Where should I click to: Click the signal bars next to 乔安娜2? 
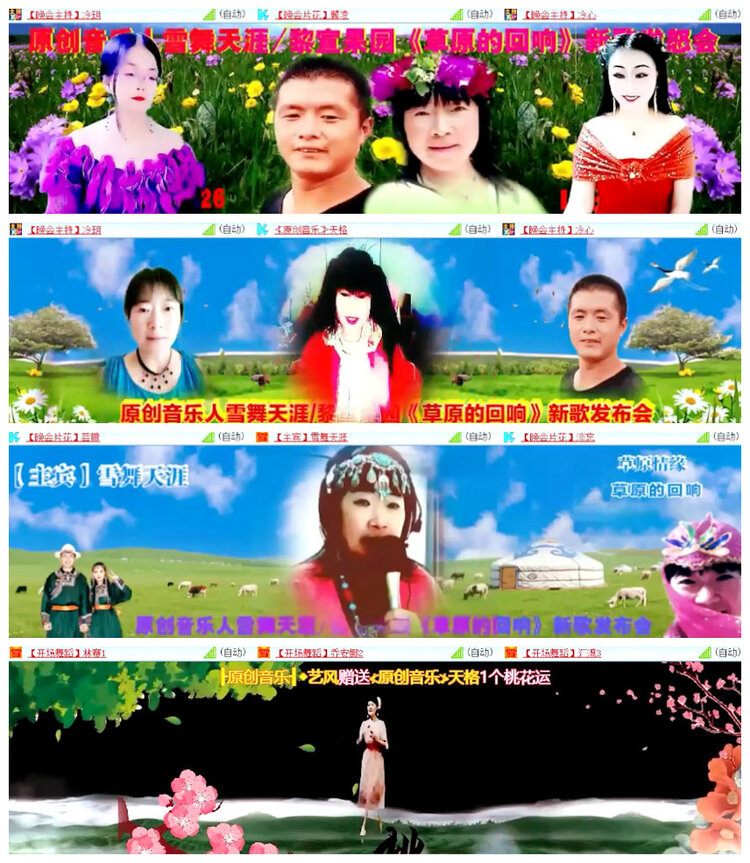456,652
